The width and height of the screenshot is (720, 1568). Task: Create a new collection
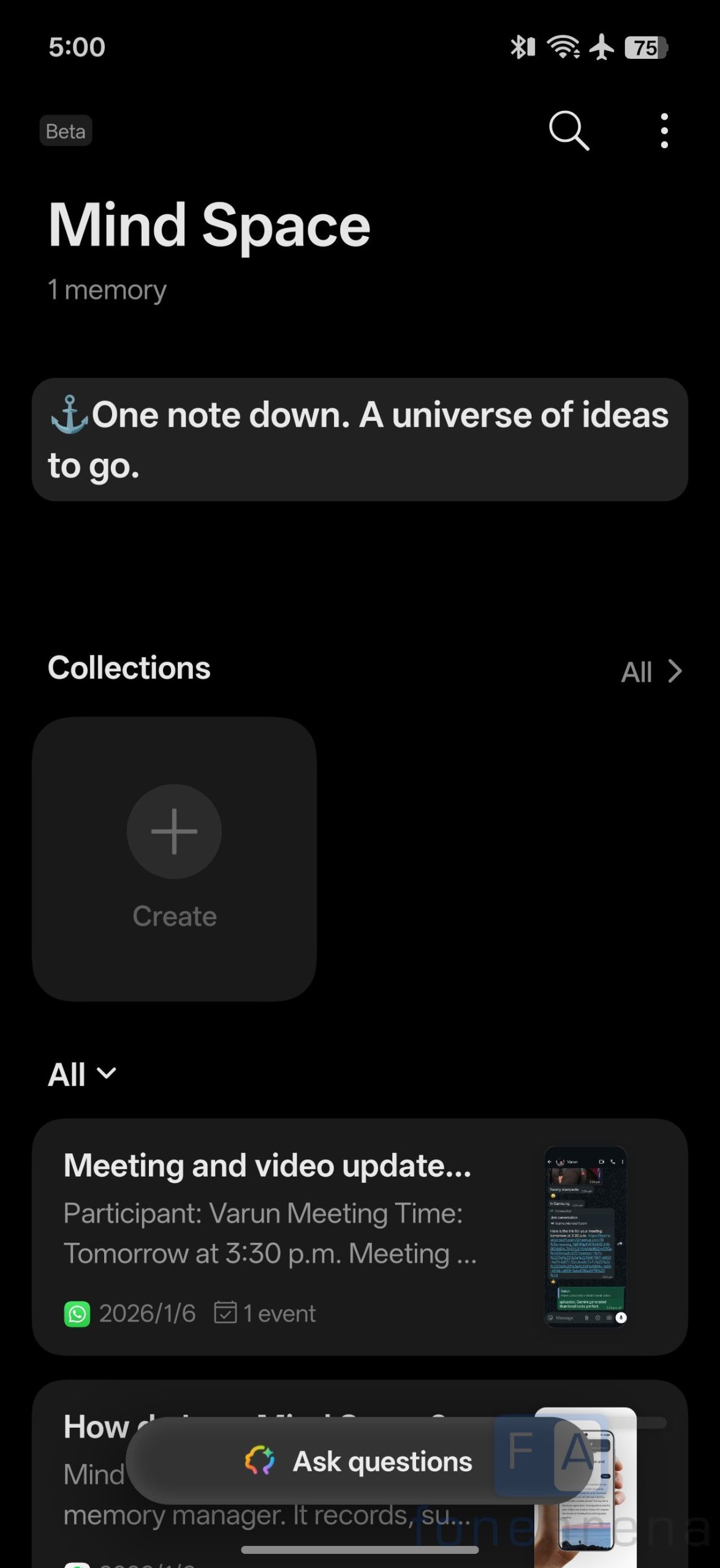[175, 858]
